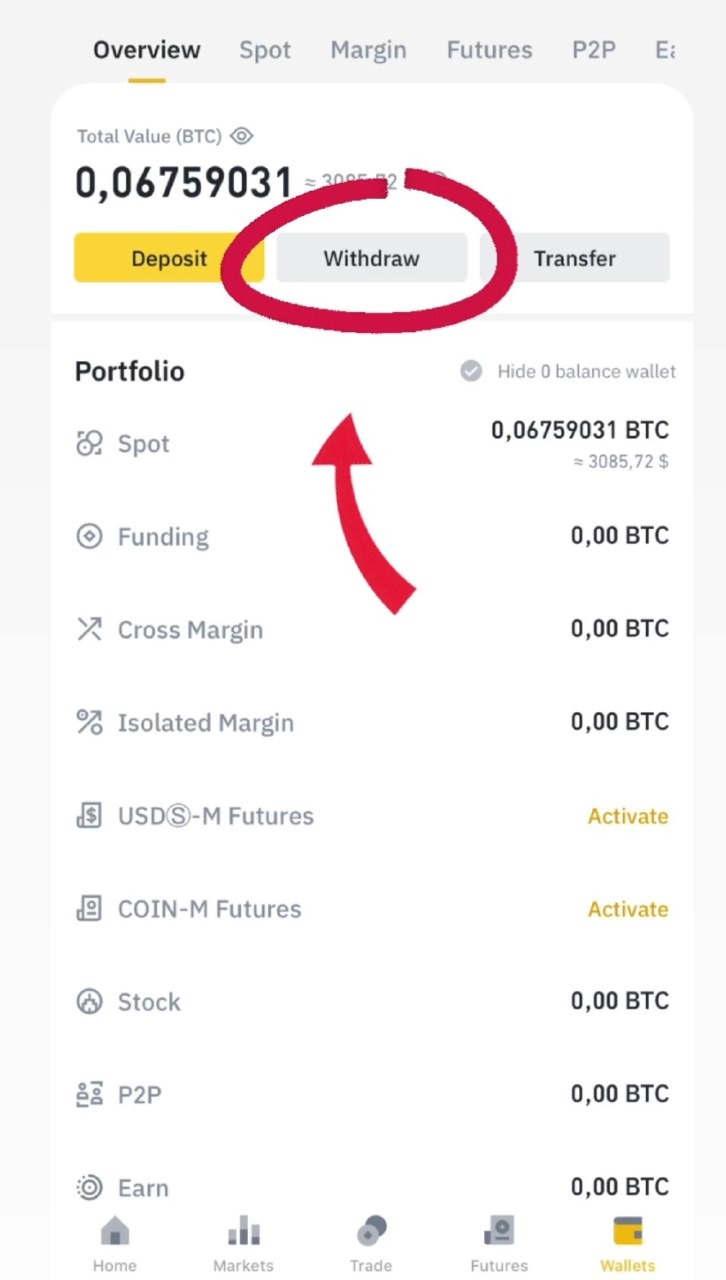Go to the P2P top tab

point(593,50)
